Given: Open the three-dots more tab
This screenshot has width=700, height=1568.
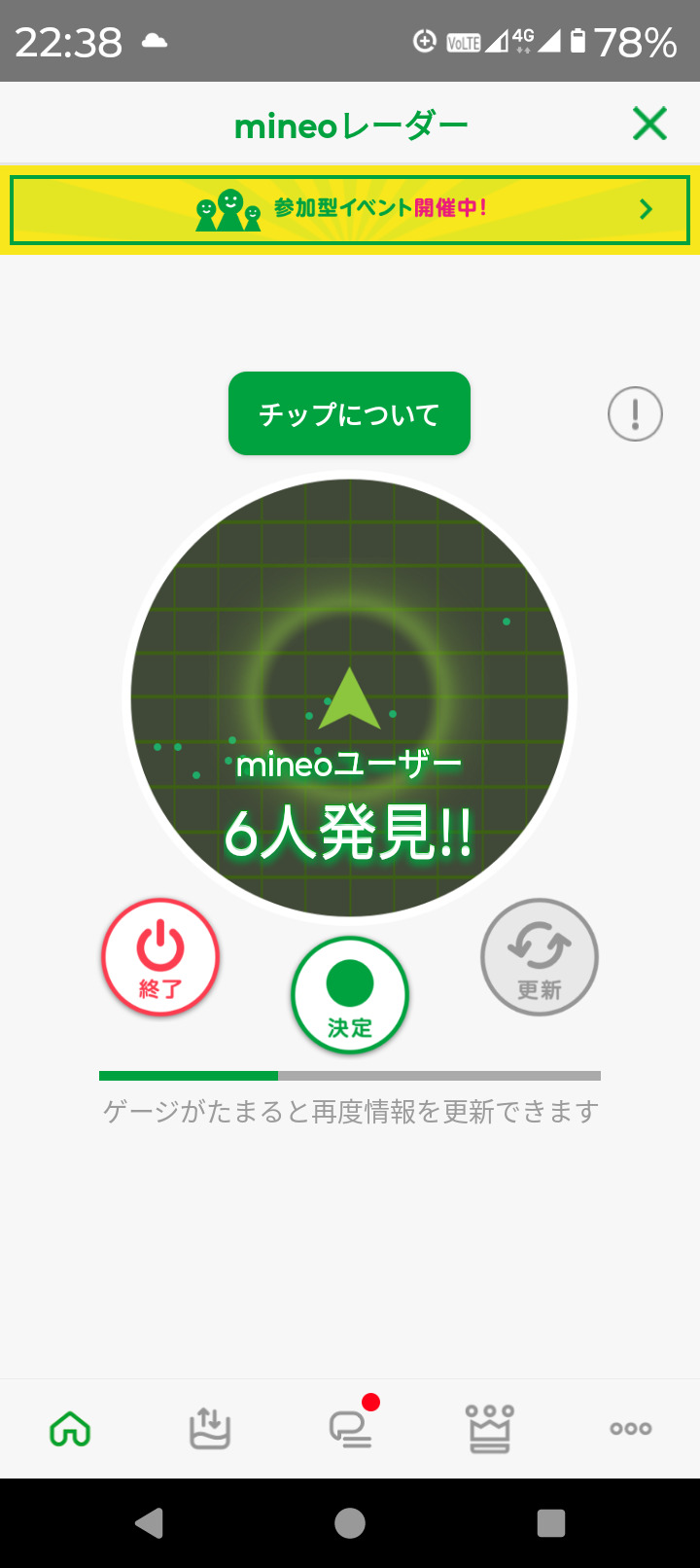Looking at the screenshot, I should [630, 1429].
